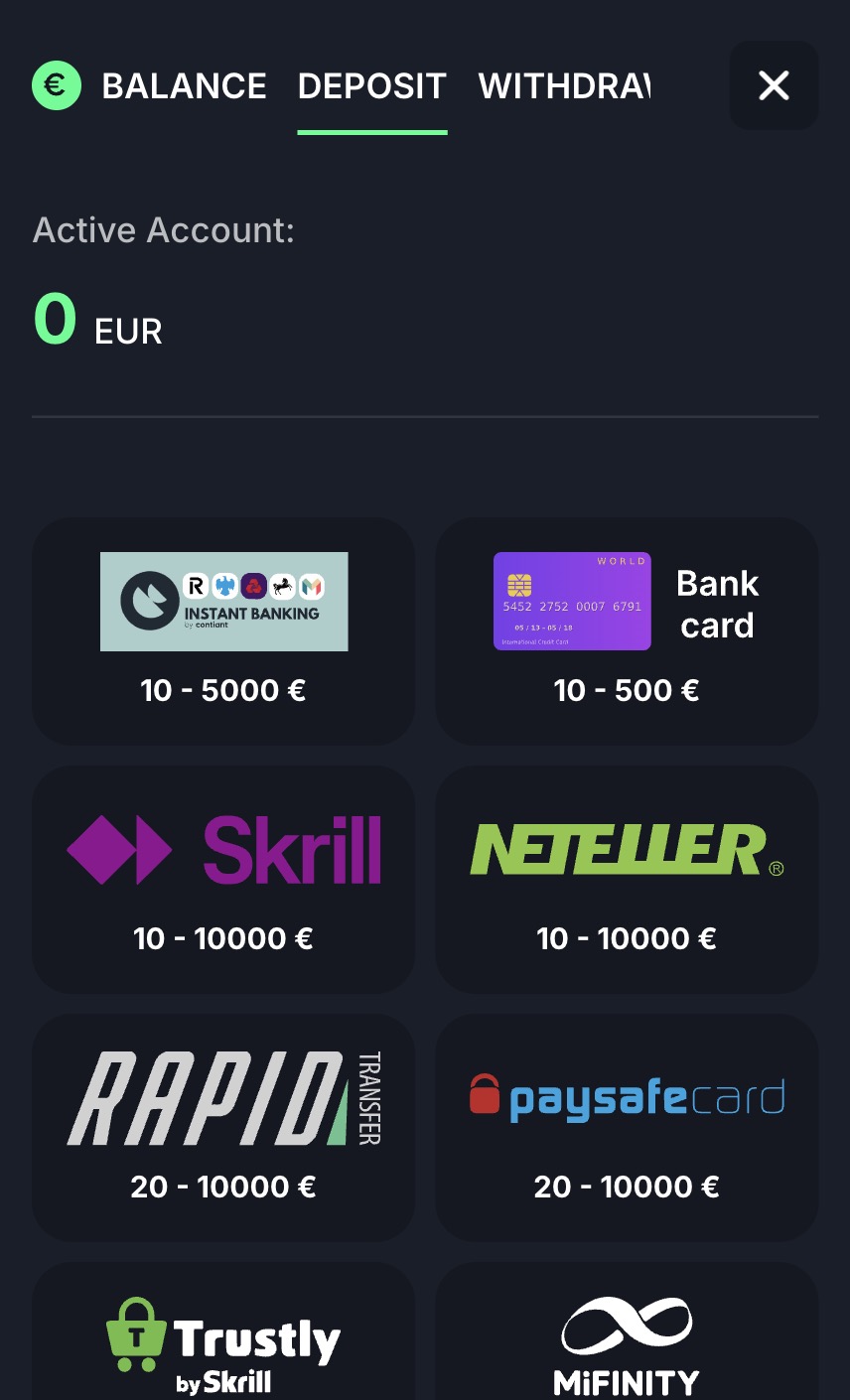The image size is (850, 1400).
Task: Click the red lock on paysafecard logo
Action: pyautogui.click(x=484, y=1093)
